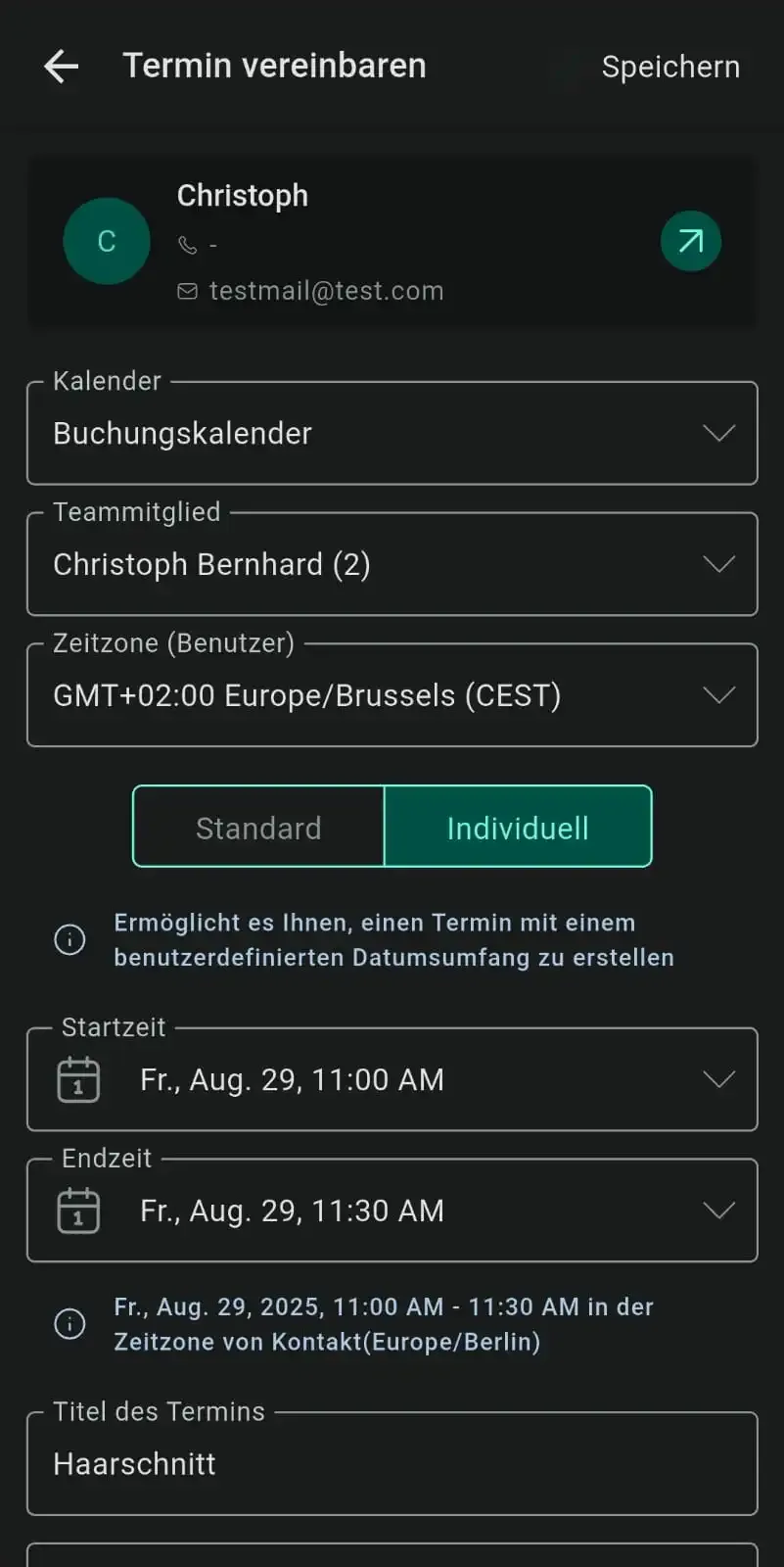Screen dimensions: 784x1567
Task: Open the Endzeit picker
Action: tap(392, 1211)
